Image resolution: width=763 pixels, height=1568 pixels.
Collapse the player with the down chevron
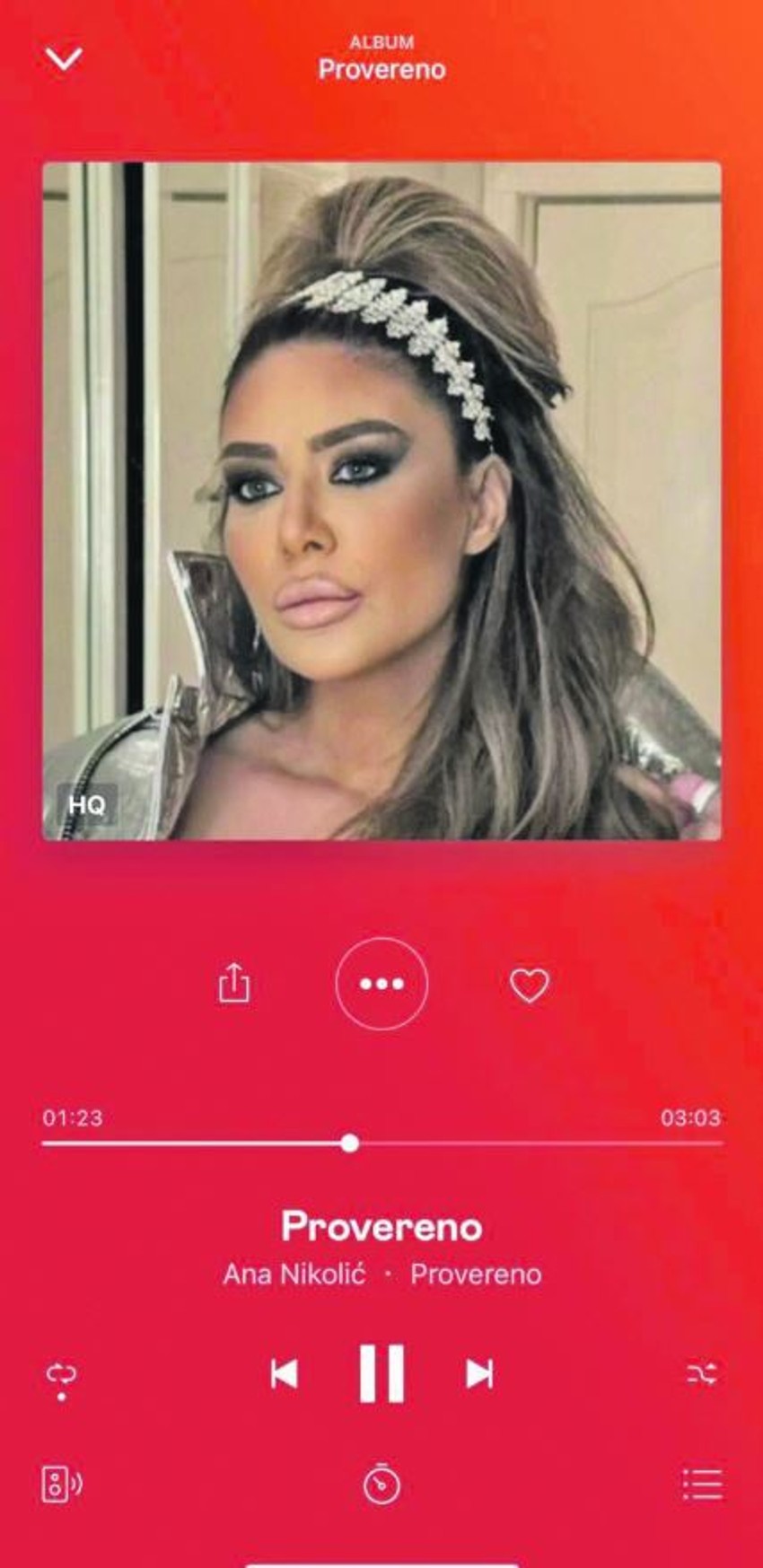(x=64, y=59)
